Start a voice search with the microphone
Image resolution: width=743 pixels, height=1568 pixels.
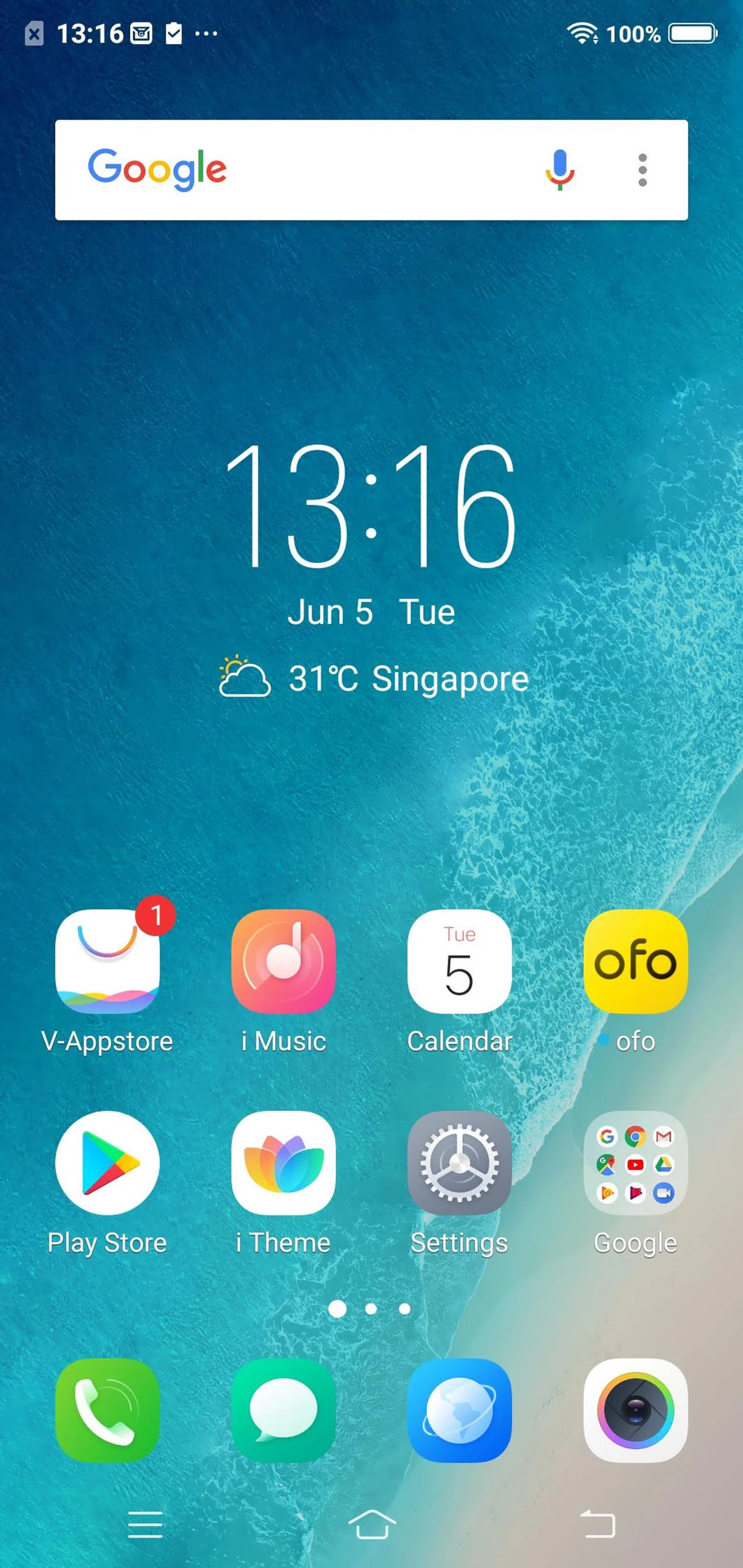point(559,170)
